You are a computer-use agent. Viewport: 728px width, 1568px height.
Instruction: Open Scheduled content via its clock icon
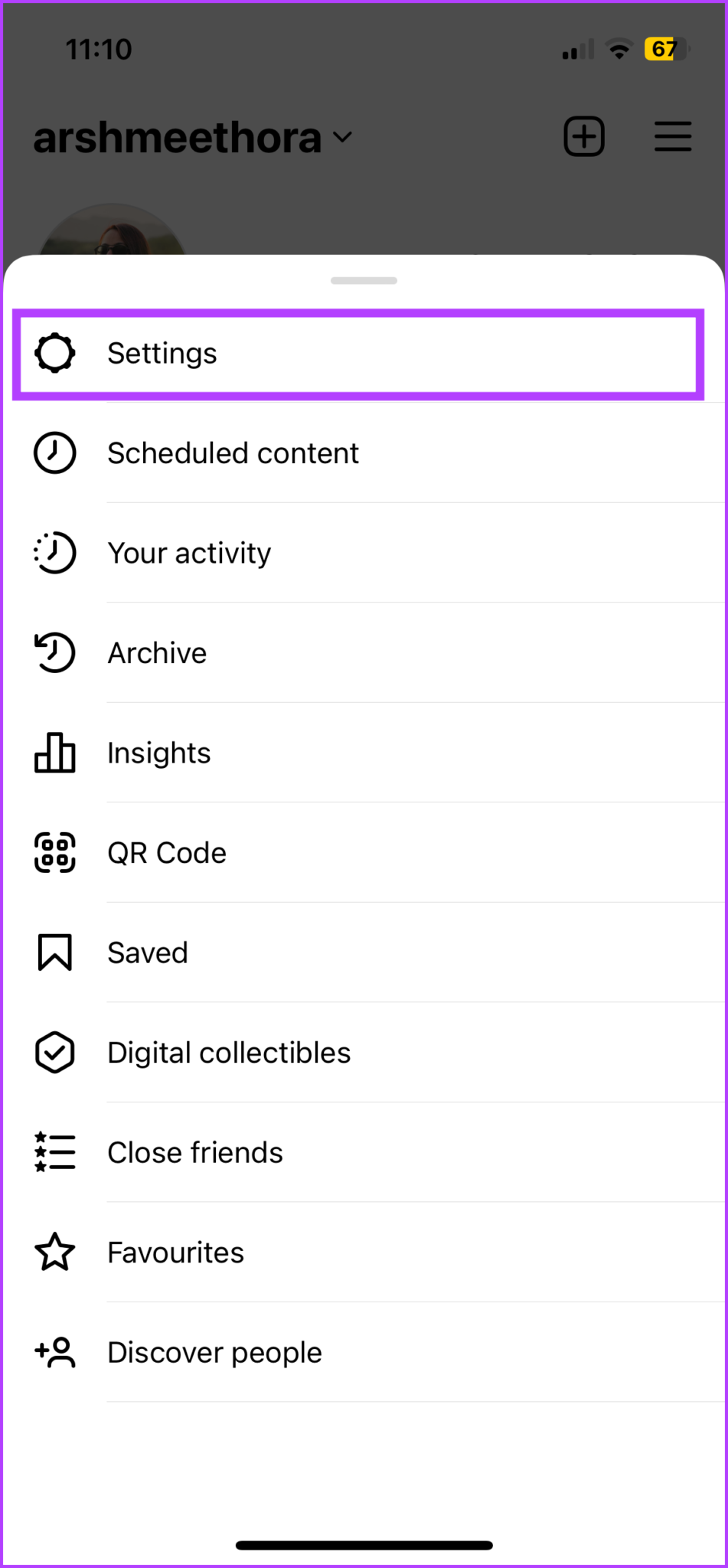point(55,452)
